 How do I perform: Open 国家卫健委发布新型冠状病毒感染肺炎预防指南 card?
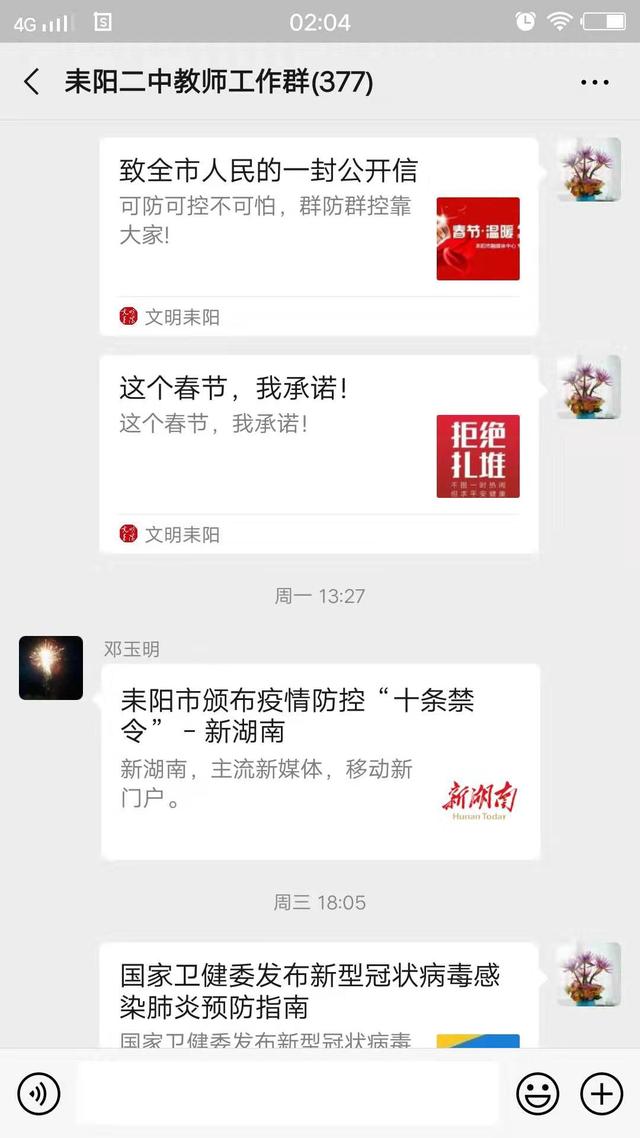318,995
